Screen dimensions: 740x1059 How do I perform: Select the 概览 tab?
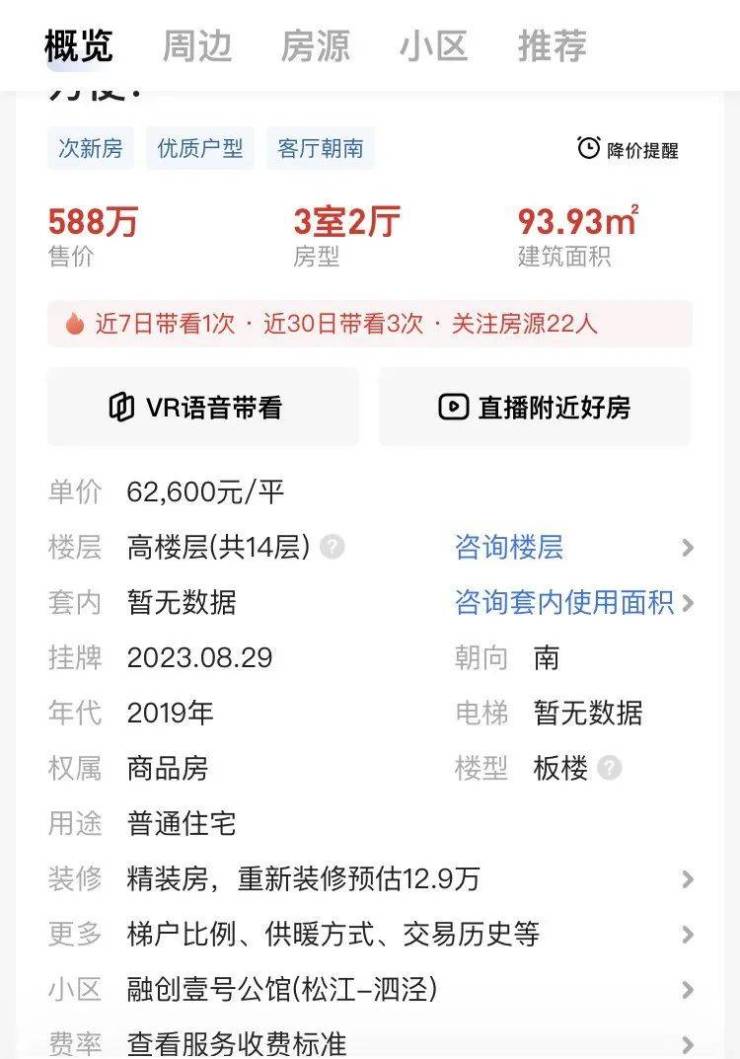point(79,46)
